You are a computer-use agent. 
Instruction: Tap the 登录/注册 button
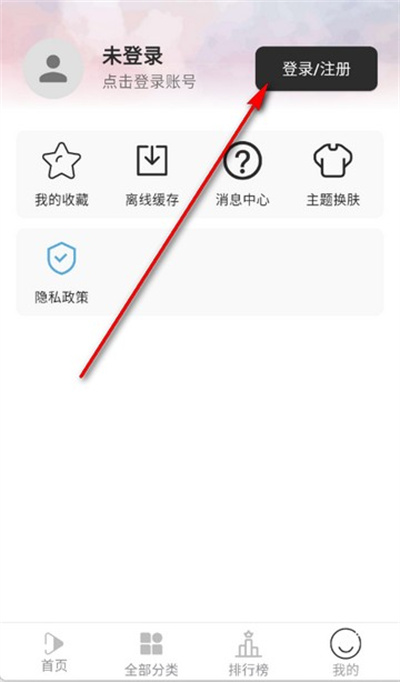(316, 69)
